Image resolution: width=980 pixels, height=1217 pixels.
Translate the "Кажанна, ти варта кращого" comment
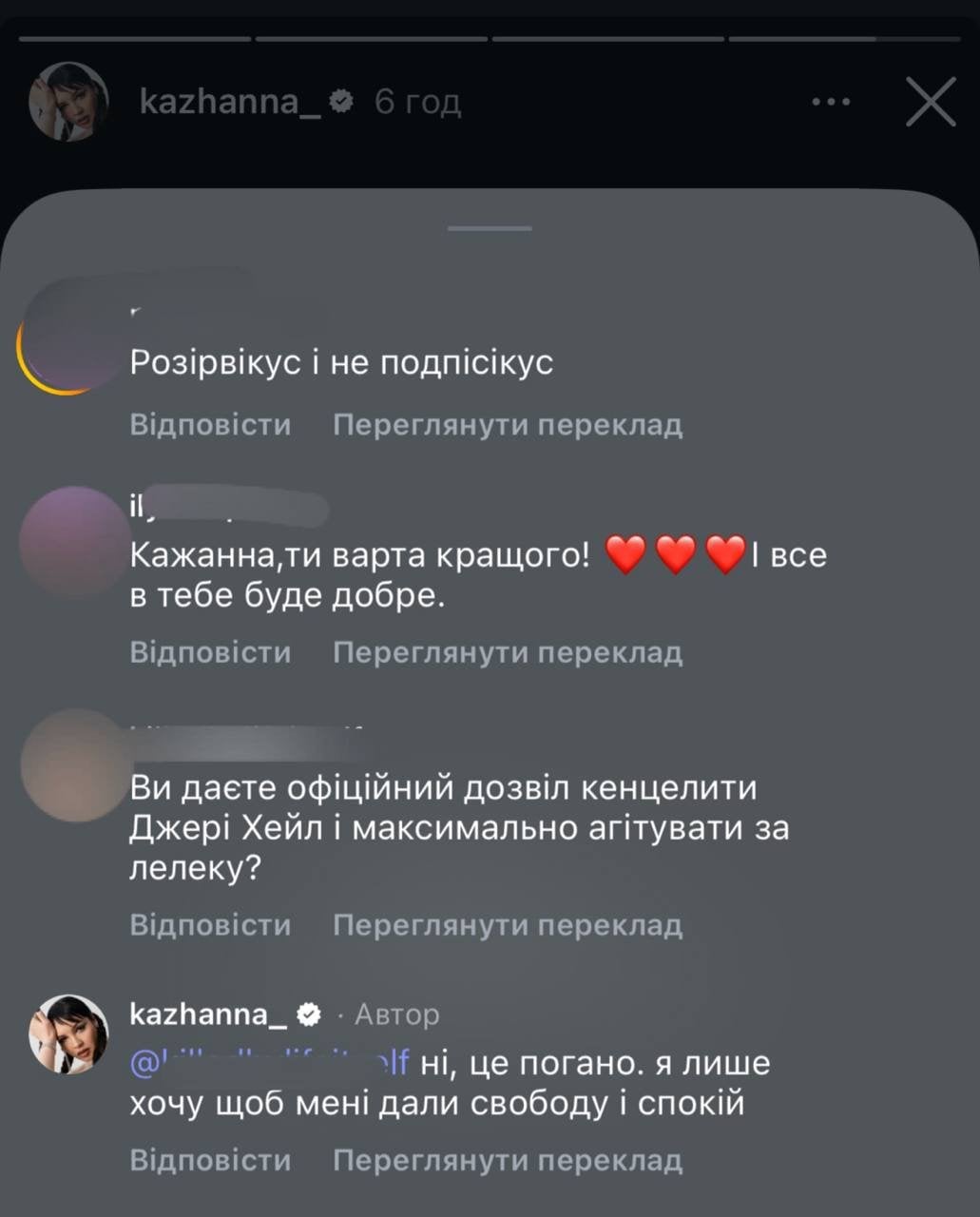[507, 652]
